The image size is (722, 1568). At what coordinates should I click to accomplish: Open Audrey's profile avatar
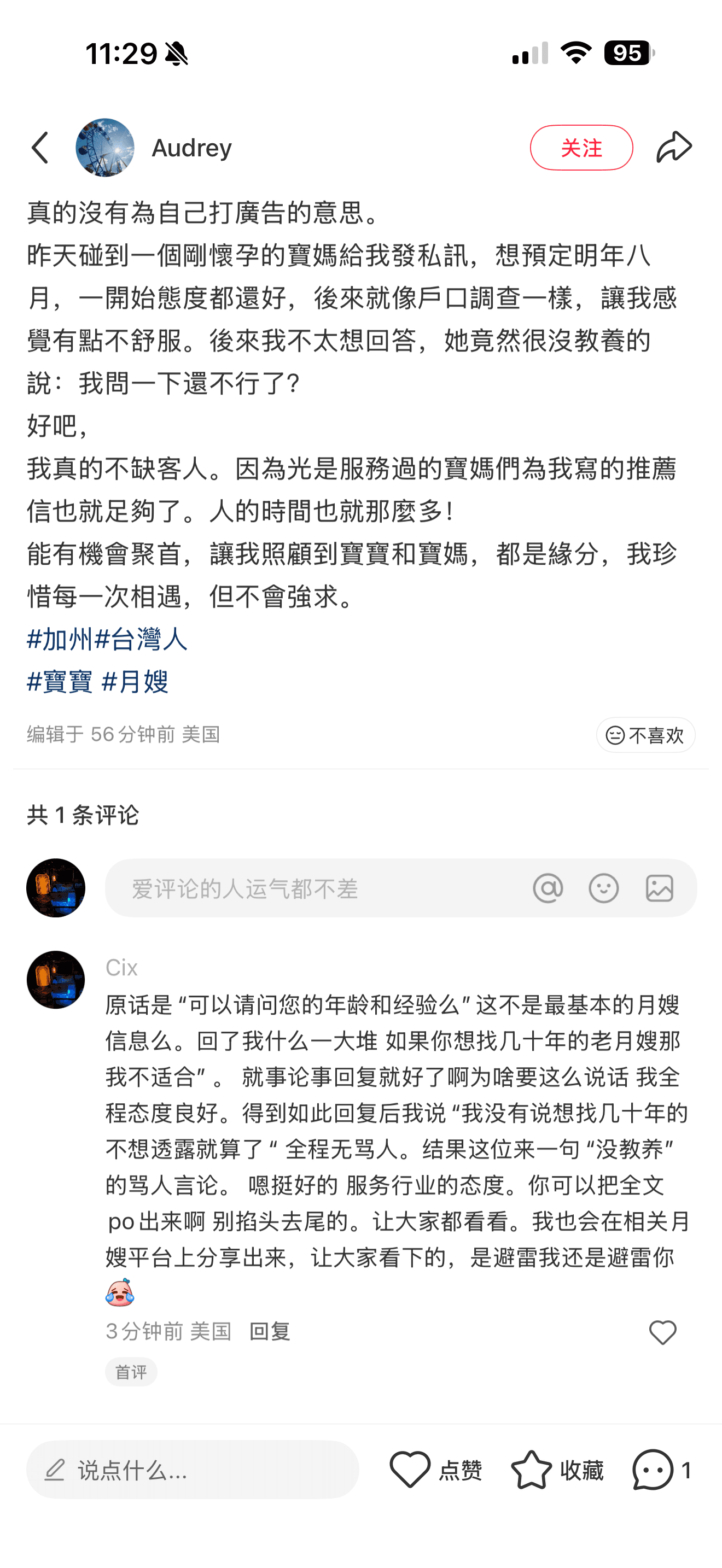click(104, 148)
